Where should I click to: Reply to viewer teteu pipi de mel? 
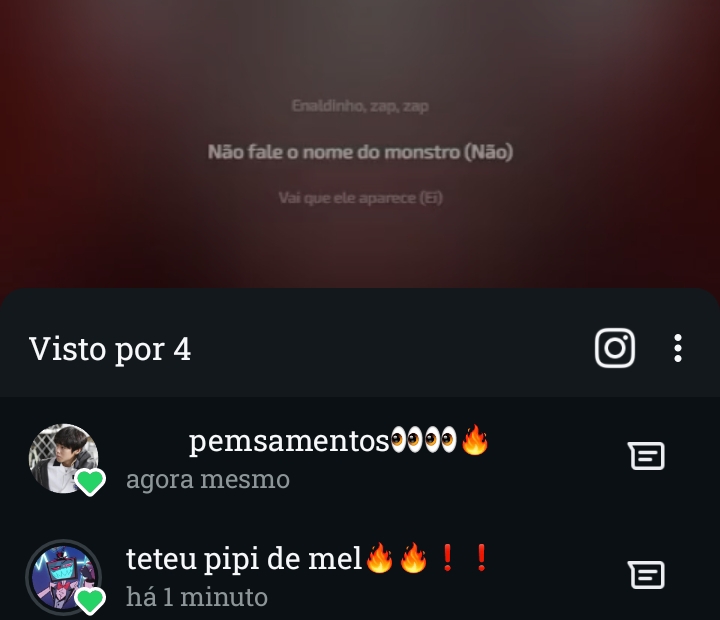coord(646,575)
